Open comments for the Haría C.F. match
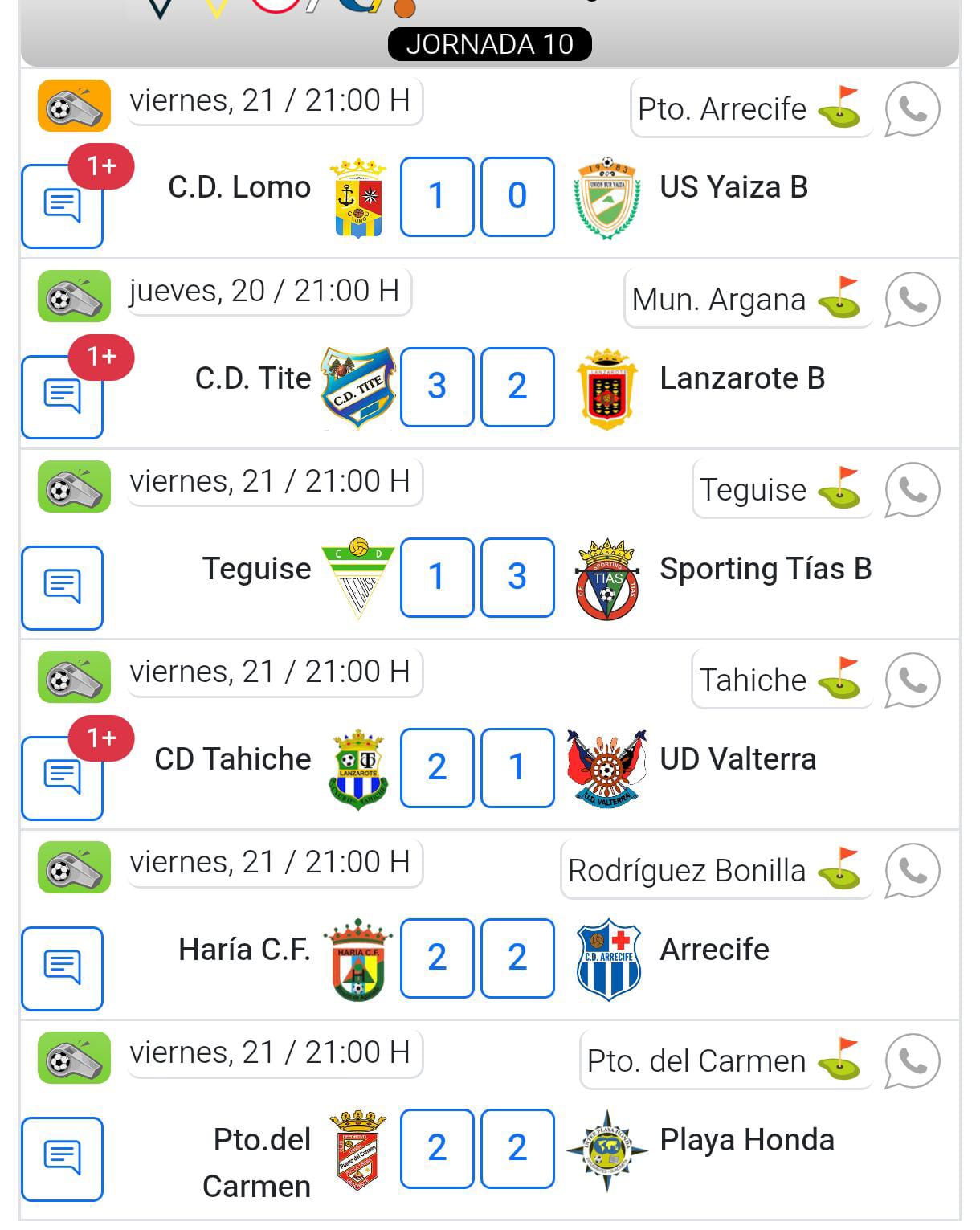The width and height of the screenshot is (980, 1230). [62, 966]
